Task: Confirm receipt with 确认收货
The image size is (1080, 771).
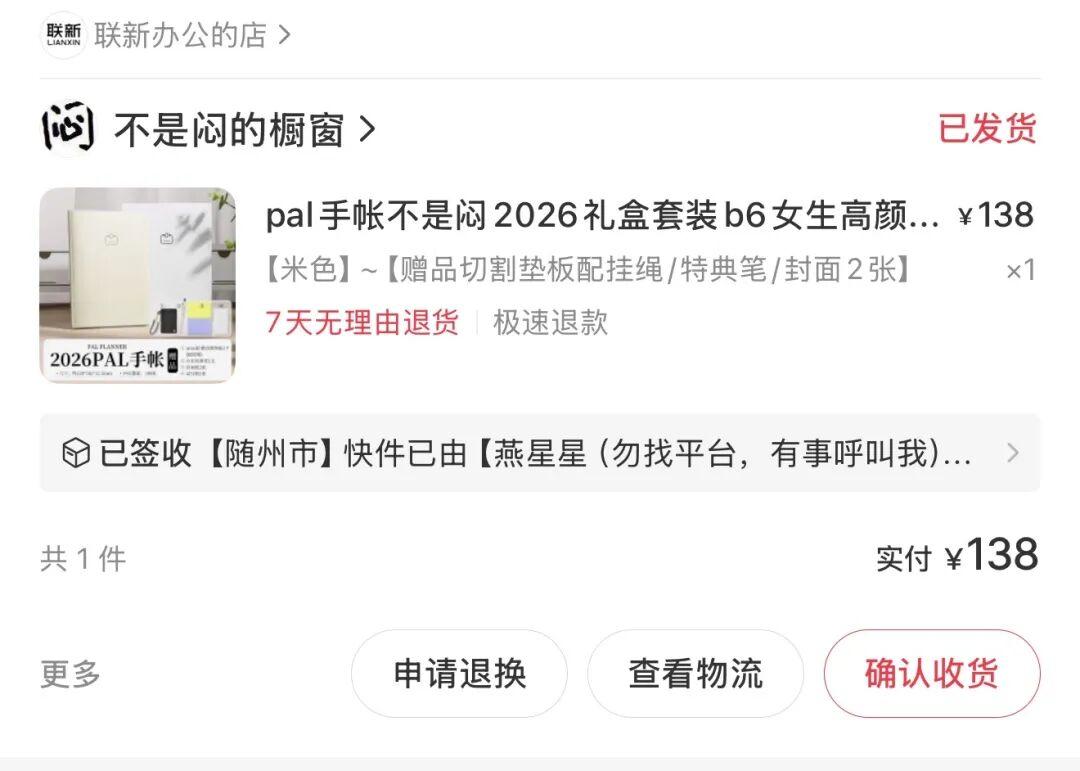Action: (932, 673)
